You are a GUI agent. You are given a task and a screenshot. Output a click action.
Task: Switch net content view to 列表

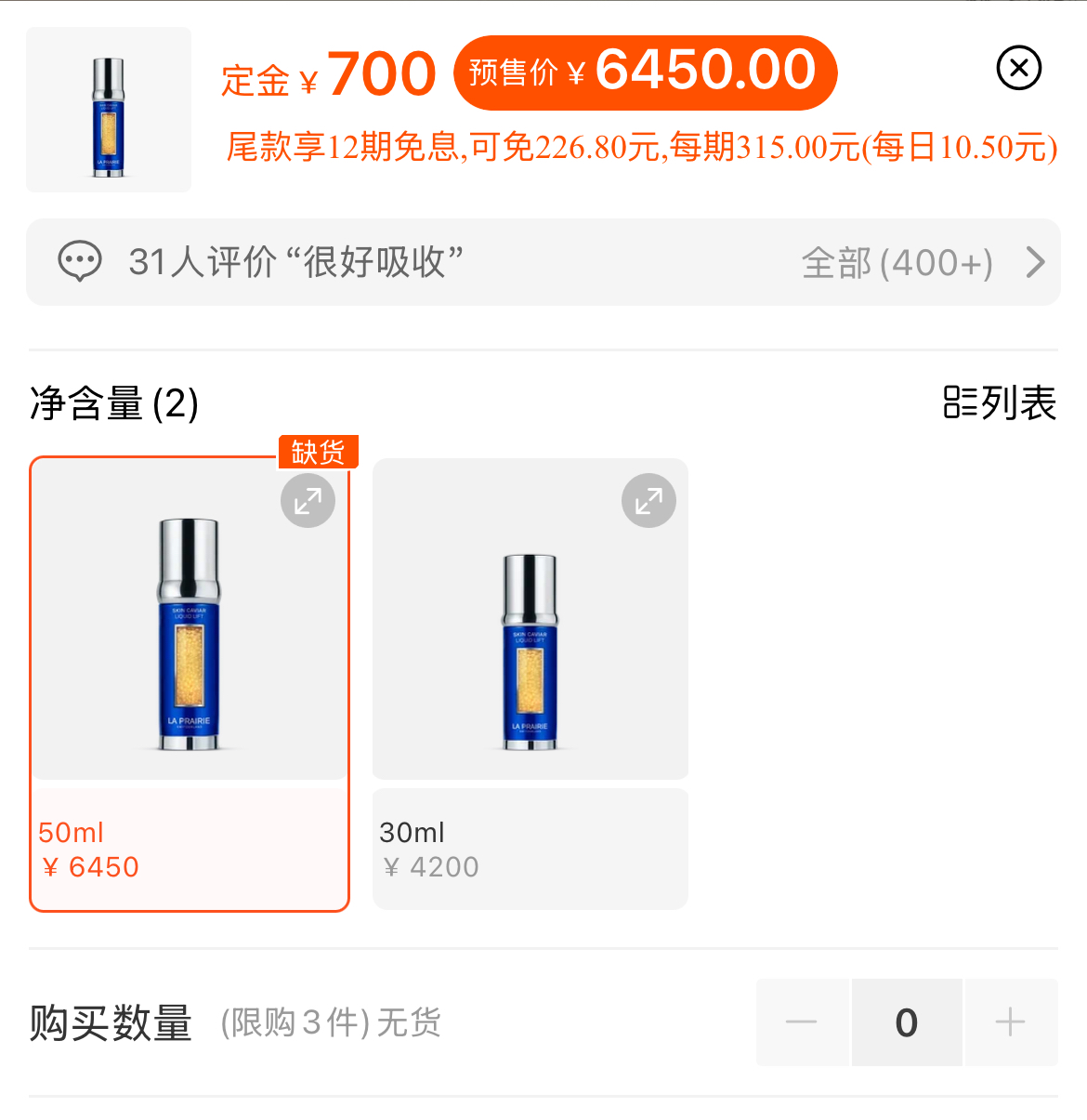tap(1000, 402)
